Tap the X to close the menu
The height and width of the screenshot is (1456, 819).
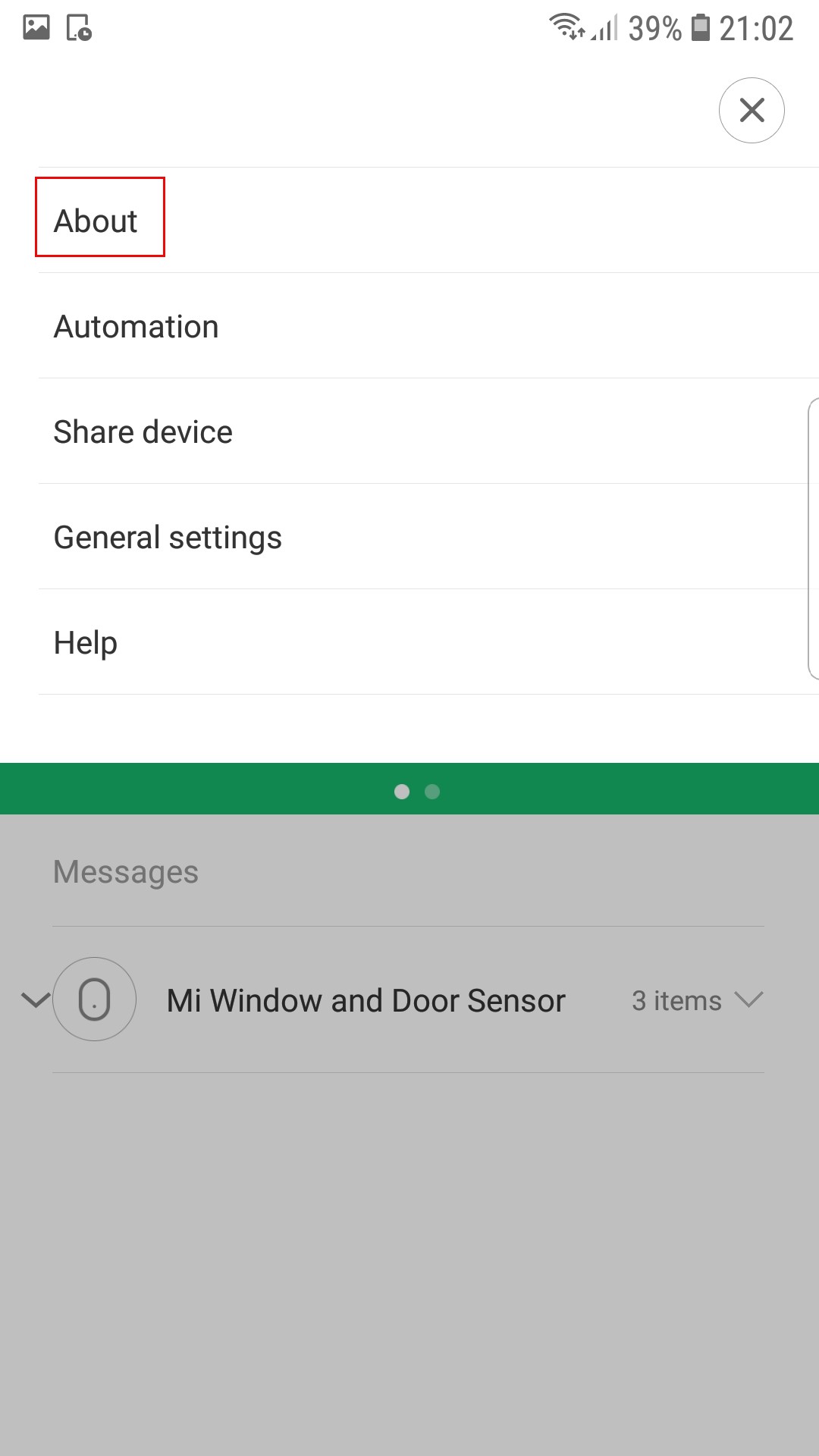pos(752,110)
